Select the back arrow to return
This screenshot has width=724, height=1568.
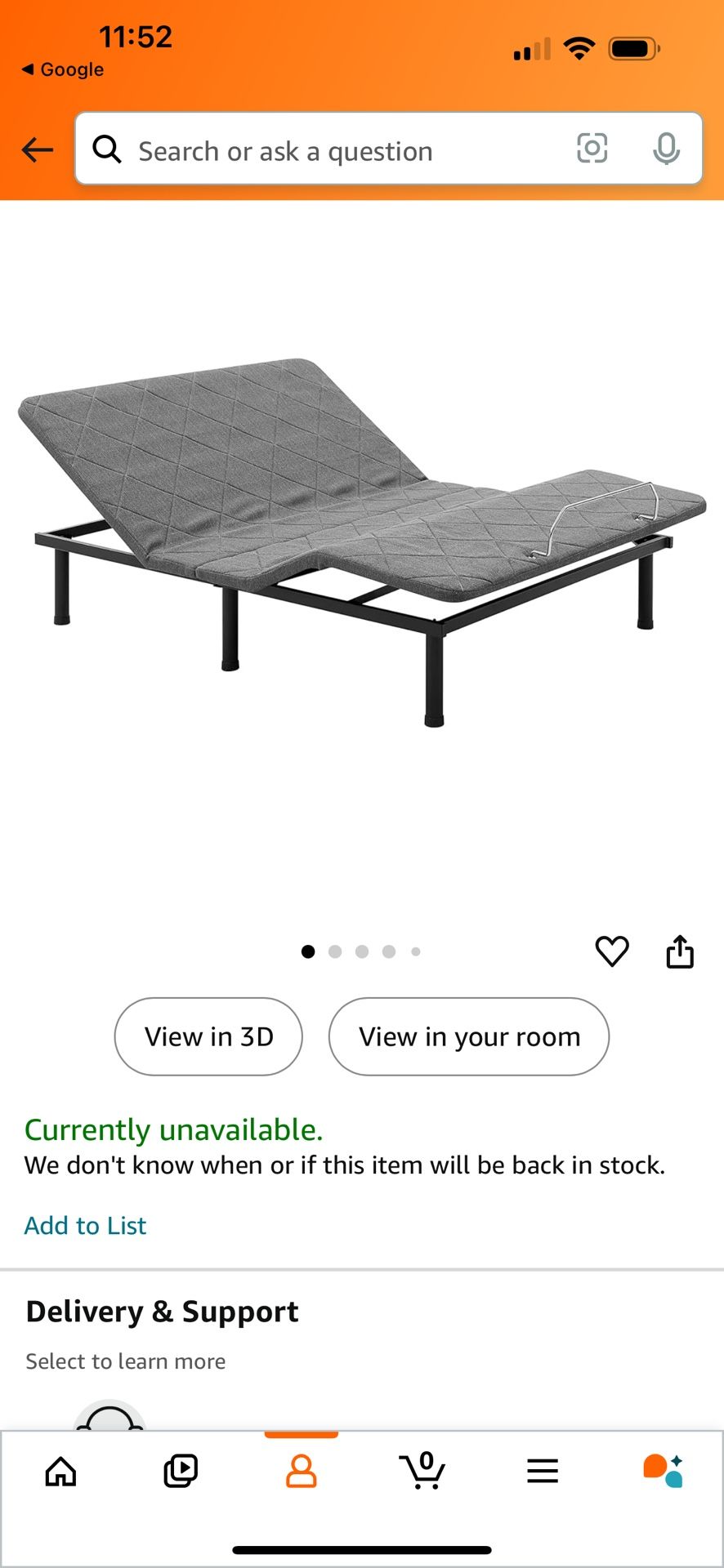[36, 150]
